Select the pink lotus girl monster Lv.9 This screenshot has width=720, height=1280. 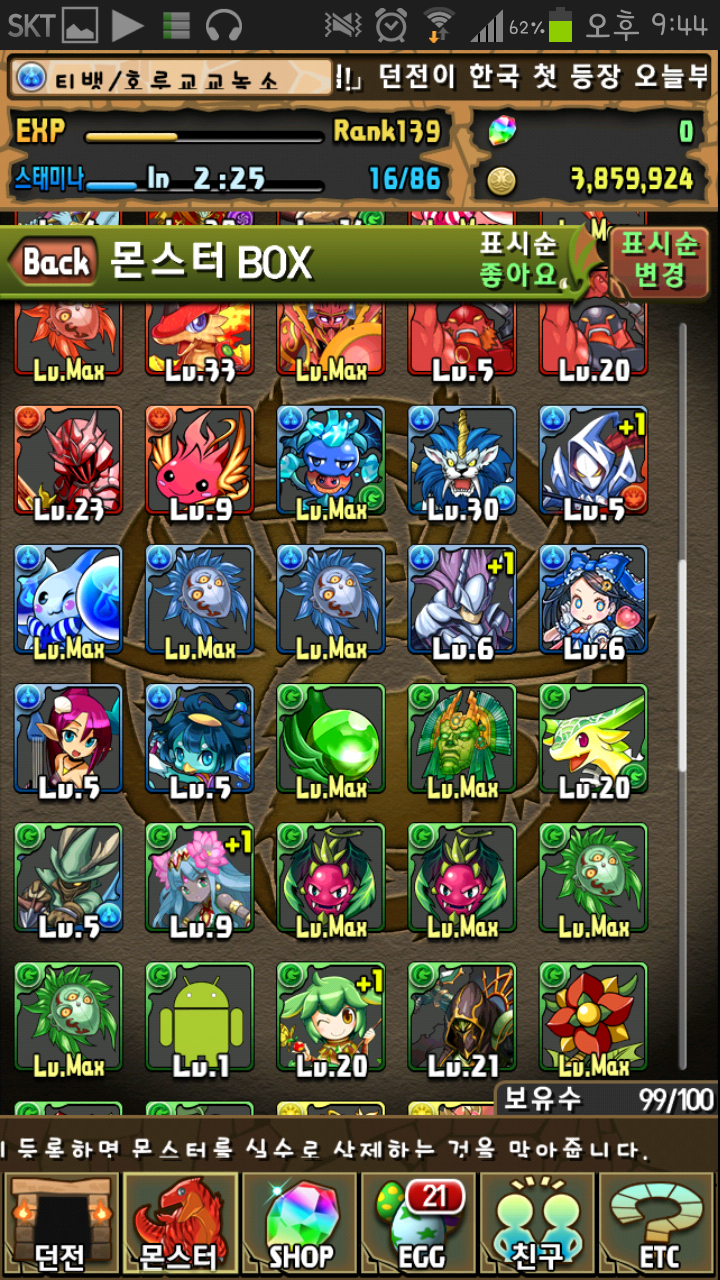point(200,879)
